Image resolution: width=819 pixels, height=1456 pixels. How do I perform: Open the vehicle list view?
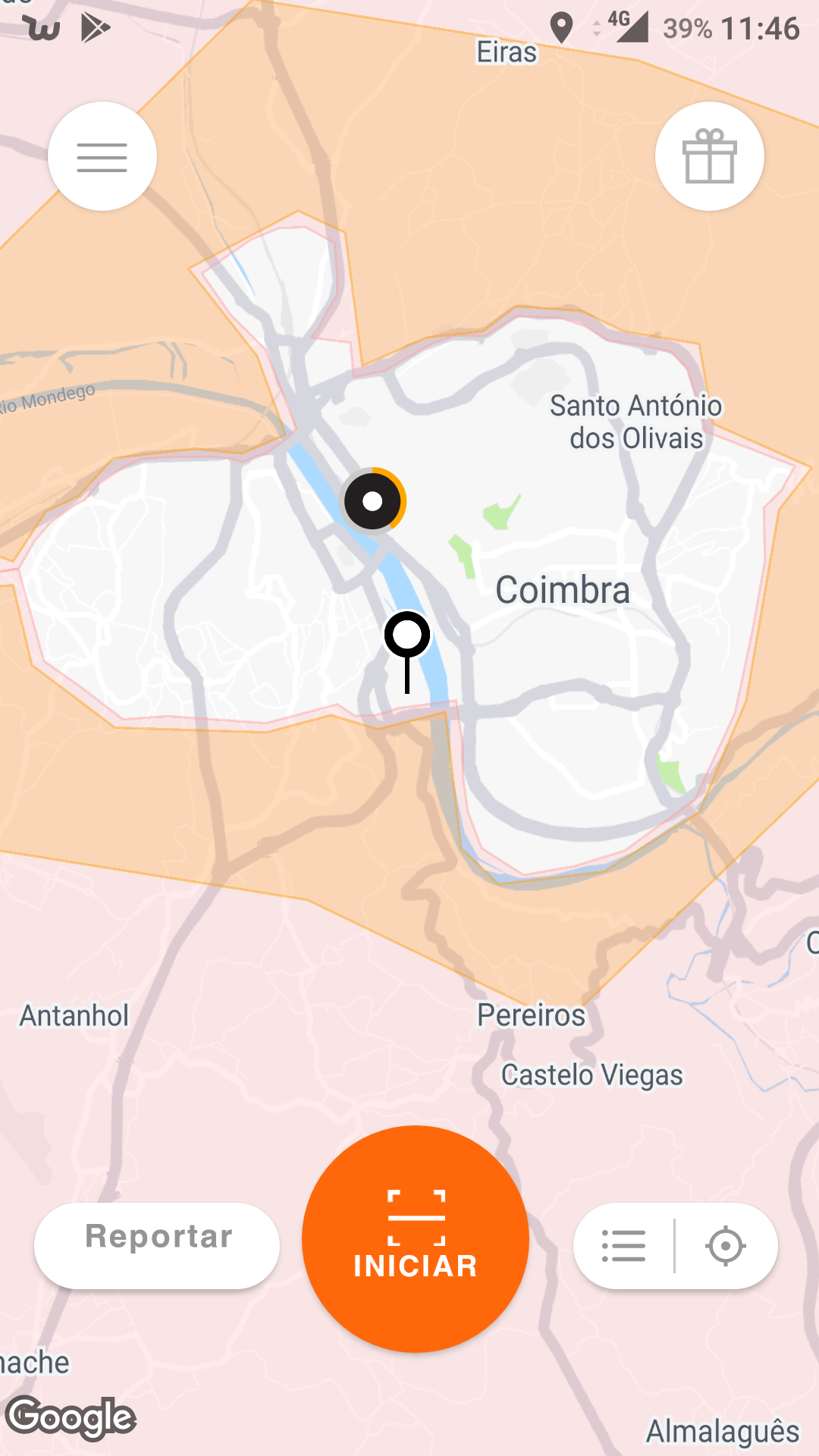(624, 1246)
